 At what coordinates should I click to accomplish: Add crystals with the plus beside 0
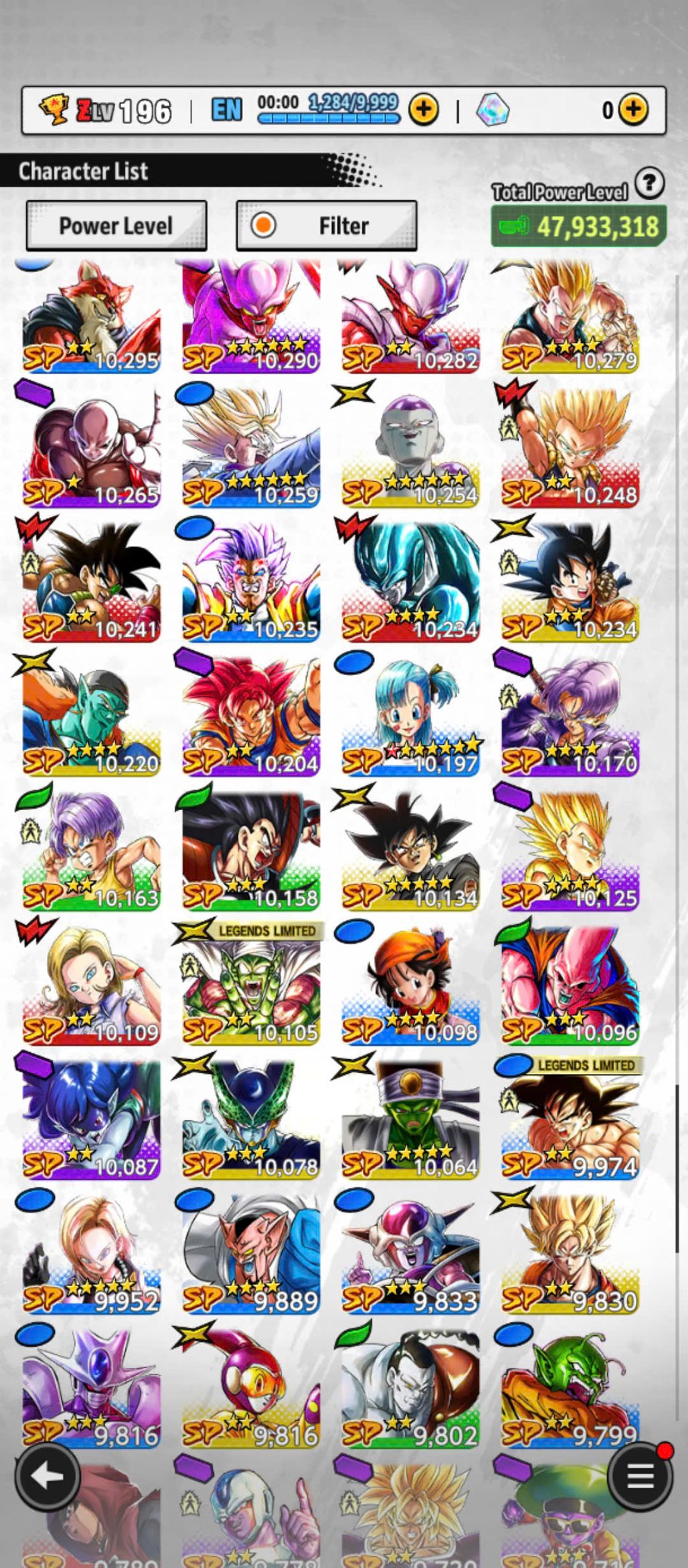point(633,109)
